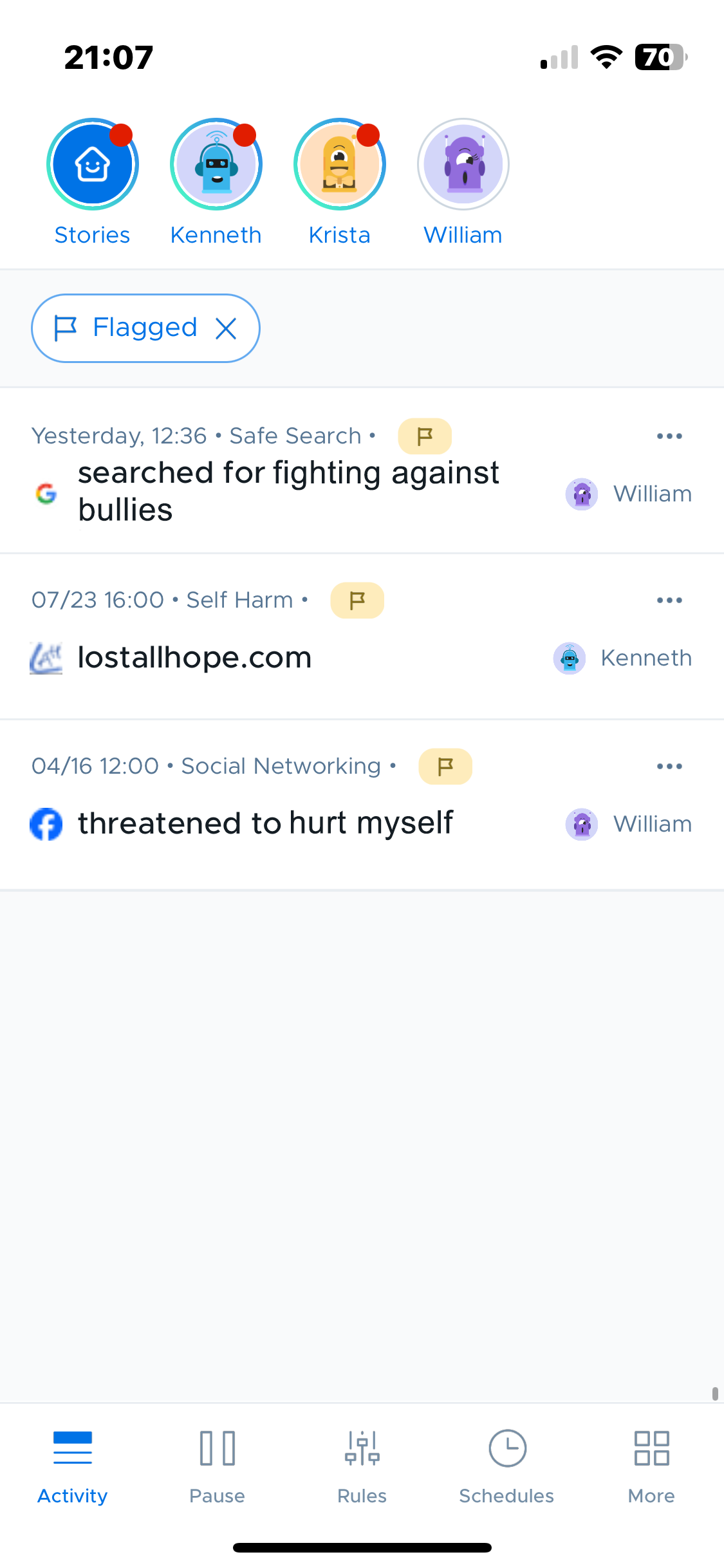Screen dimensions: 724x1568
Task: Open the fighting against bullies search entry
Action: tap(288, 491)
